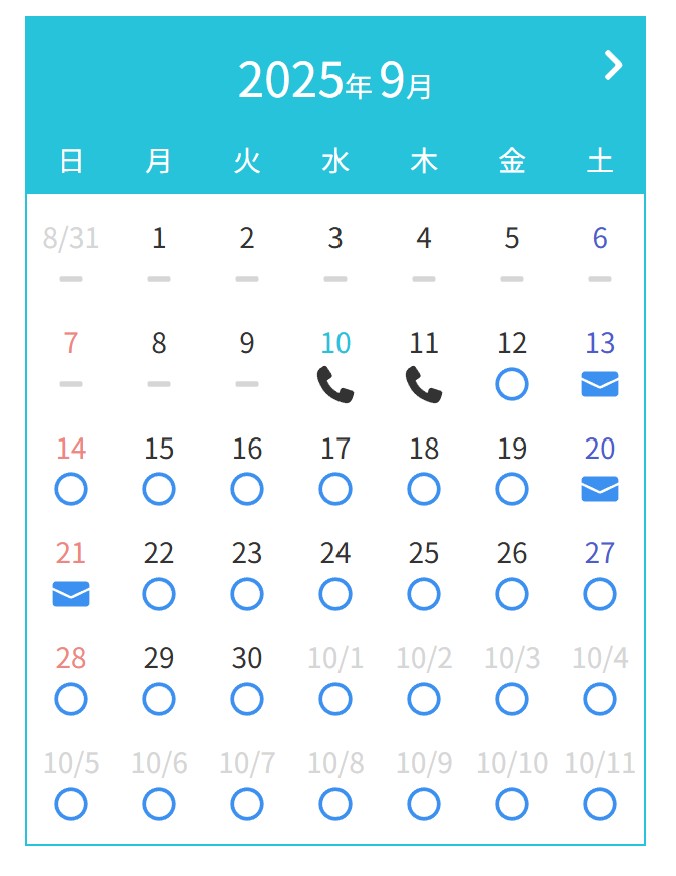This screenshot has width=676, height=876.
Task: Select the open circle on 10/4
Action: point(600,699)
